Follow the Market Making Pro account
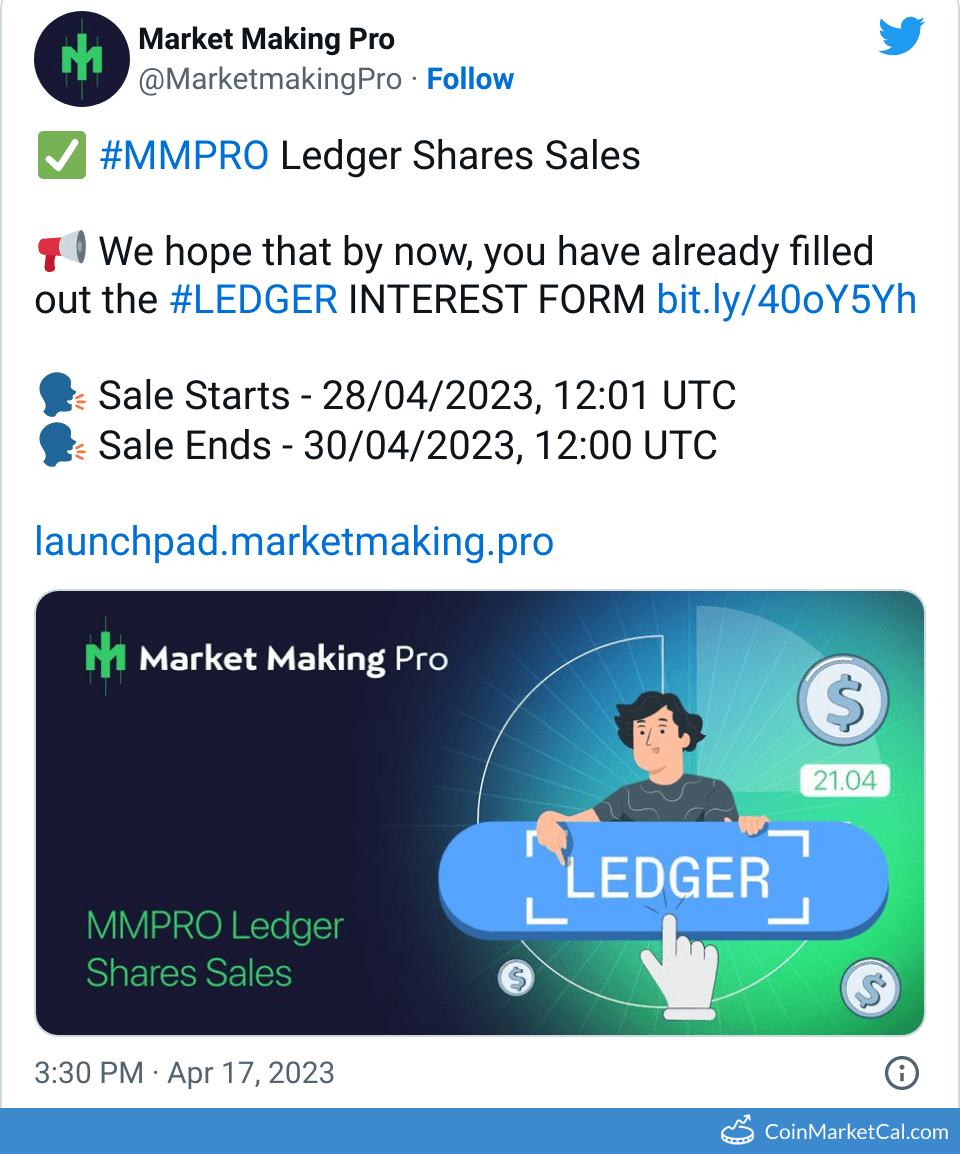The image size is (960, 1154). click(x=470, y=80)
